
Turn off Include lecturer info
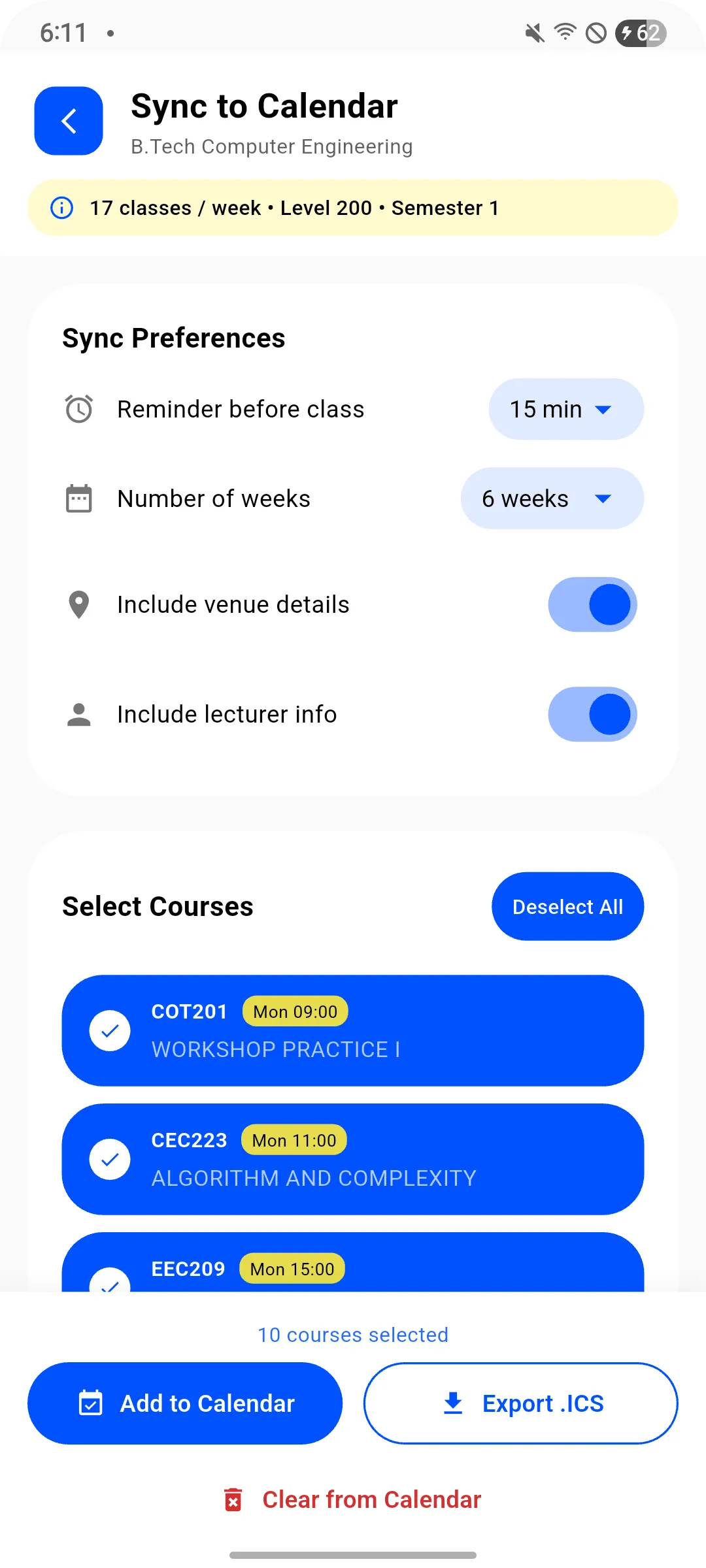click(592, 714)
